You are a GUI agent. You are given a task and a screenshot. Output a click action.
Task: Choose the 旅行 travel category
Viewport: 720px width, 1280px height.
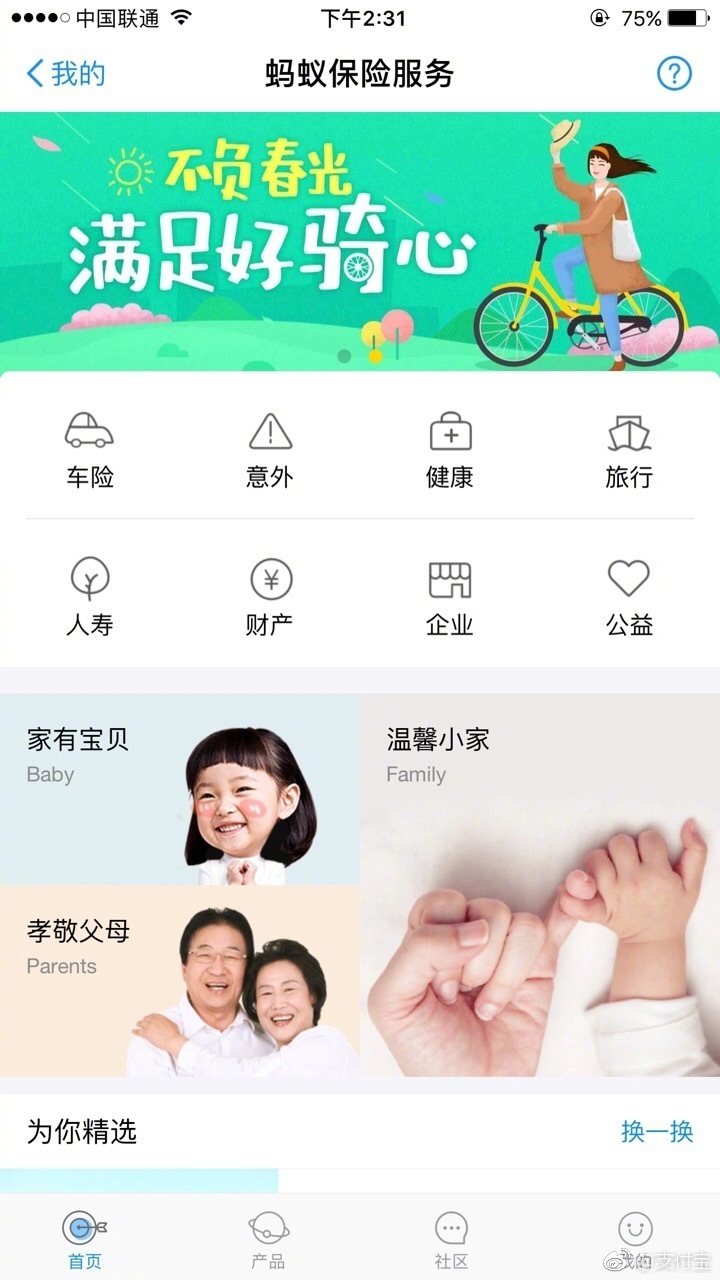(x=629, y=450)
